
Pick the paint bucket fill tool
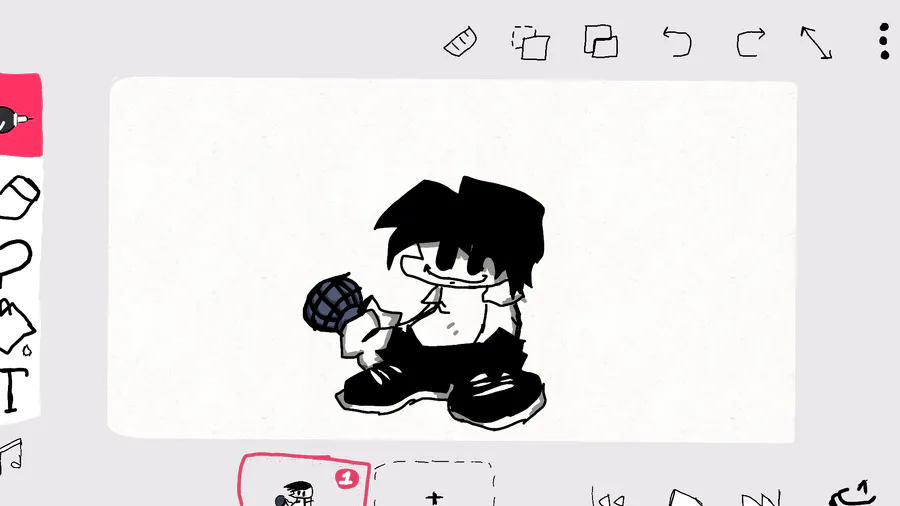(17, 326)
